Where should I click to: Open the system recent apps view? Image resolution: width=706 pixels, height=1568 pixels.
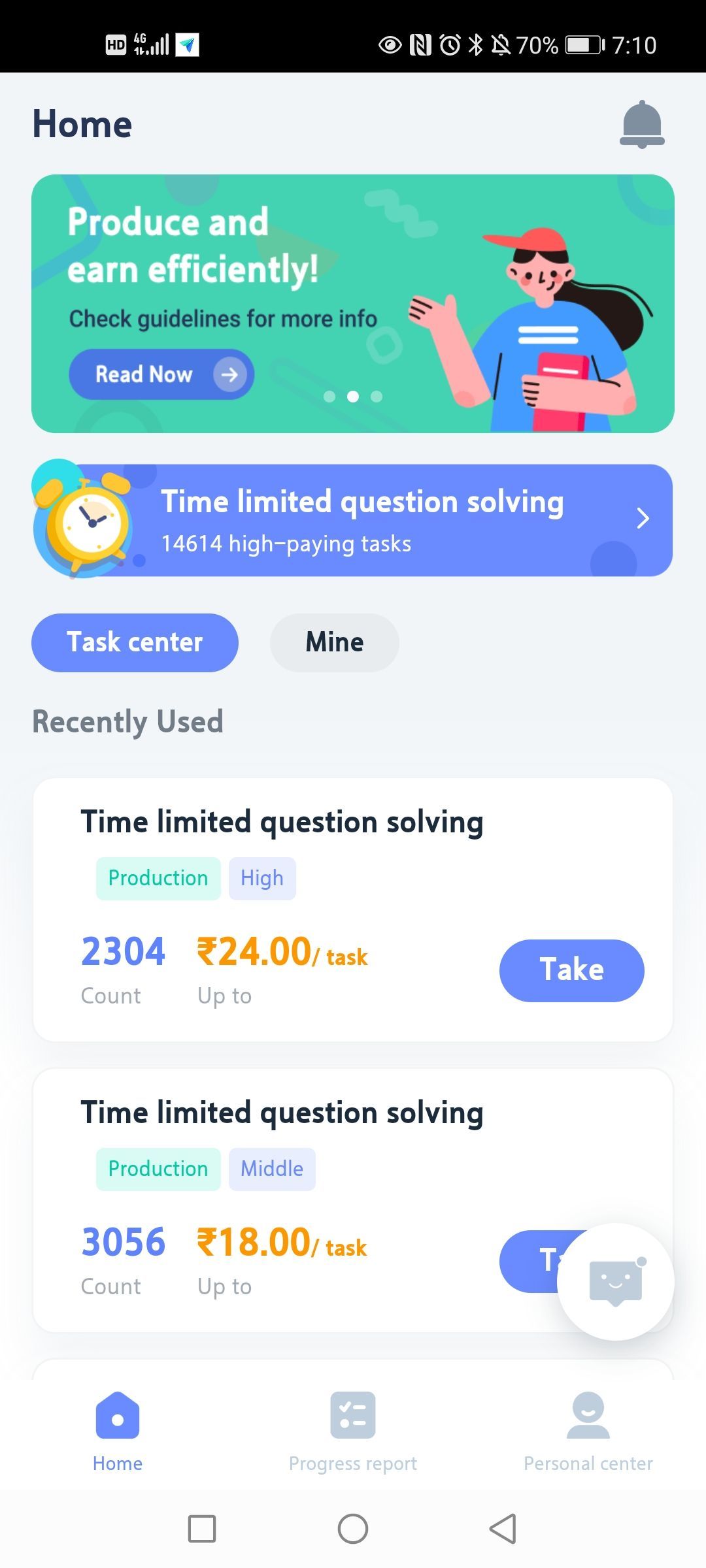click(202, 1529)
